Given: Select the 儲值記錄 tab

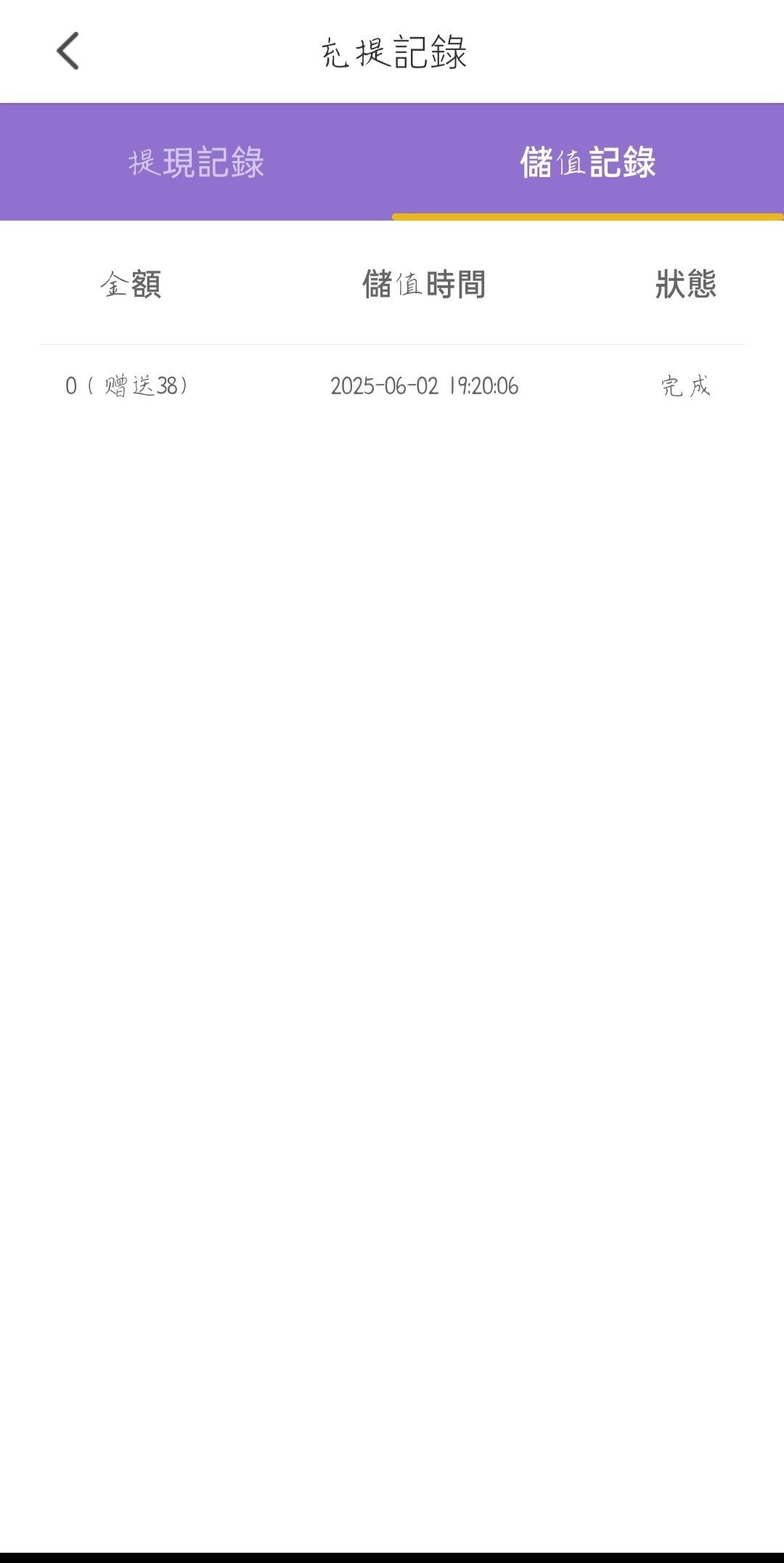Looking at the screenshot, I should click(587, 162).
